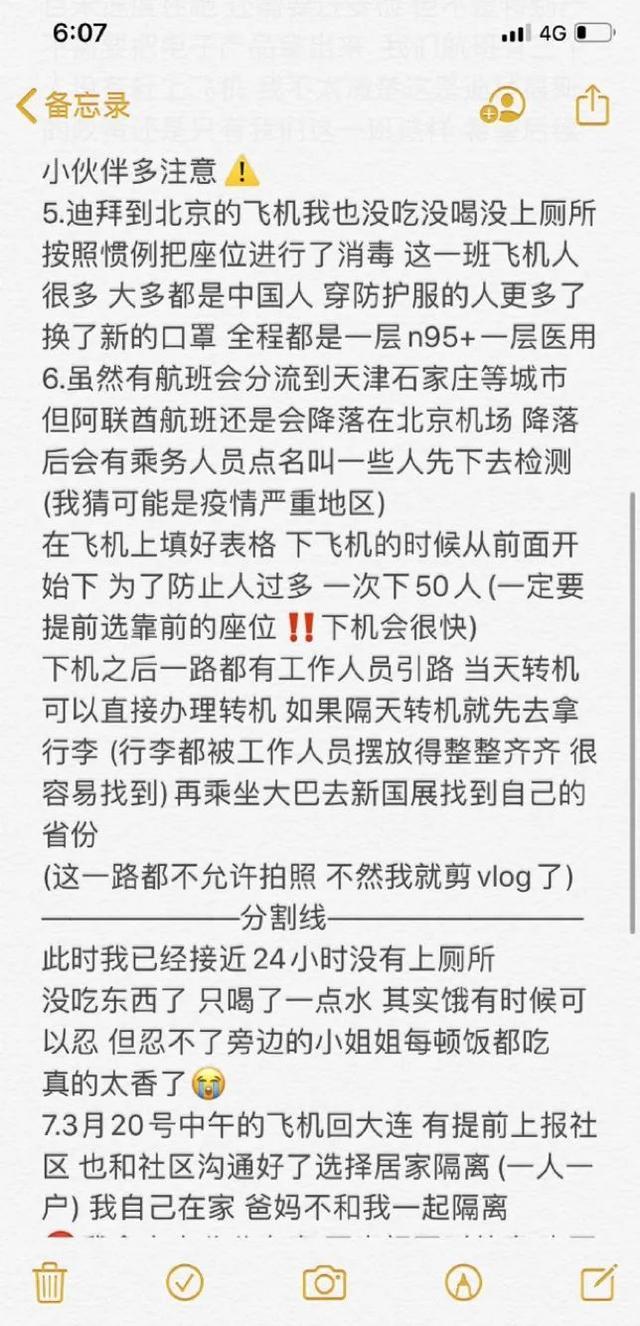Open the markup drawing tool
640x1326 pixels.
[x=461, y=1283]
